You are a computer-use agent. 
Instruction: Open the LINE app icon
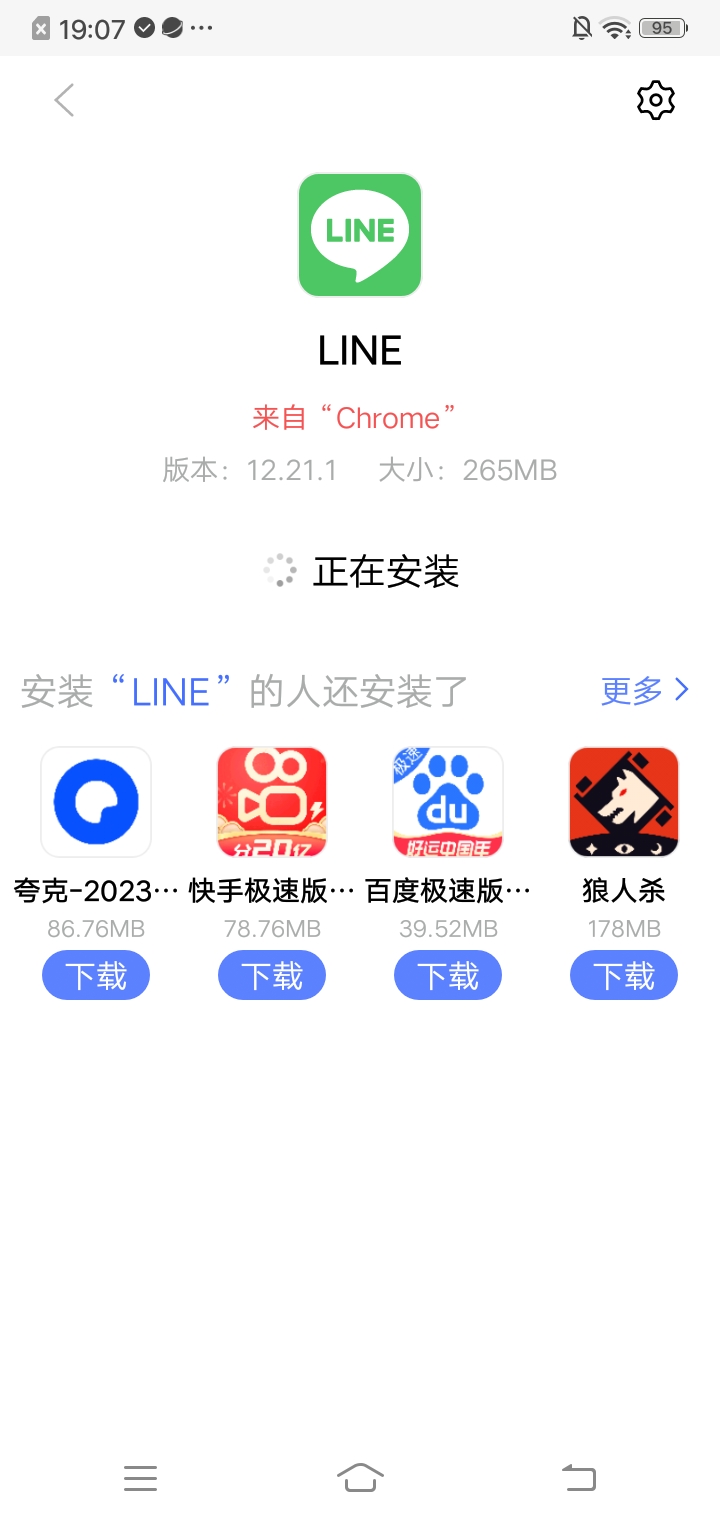pos(359,235)
